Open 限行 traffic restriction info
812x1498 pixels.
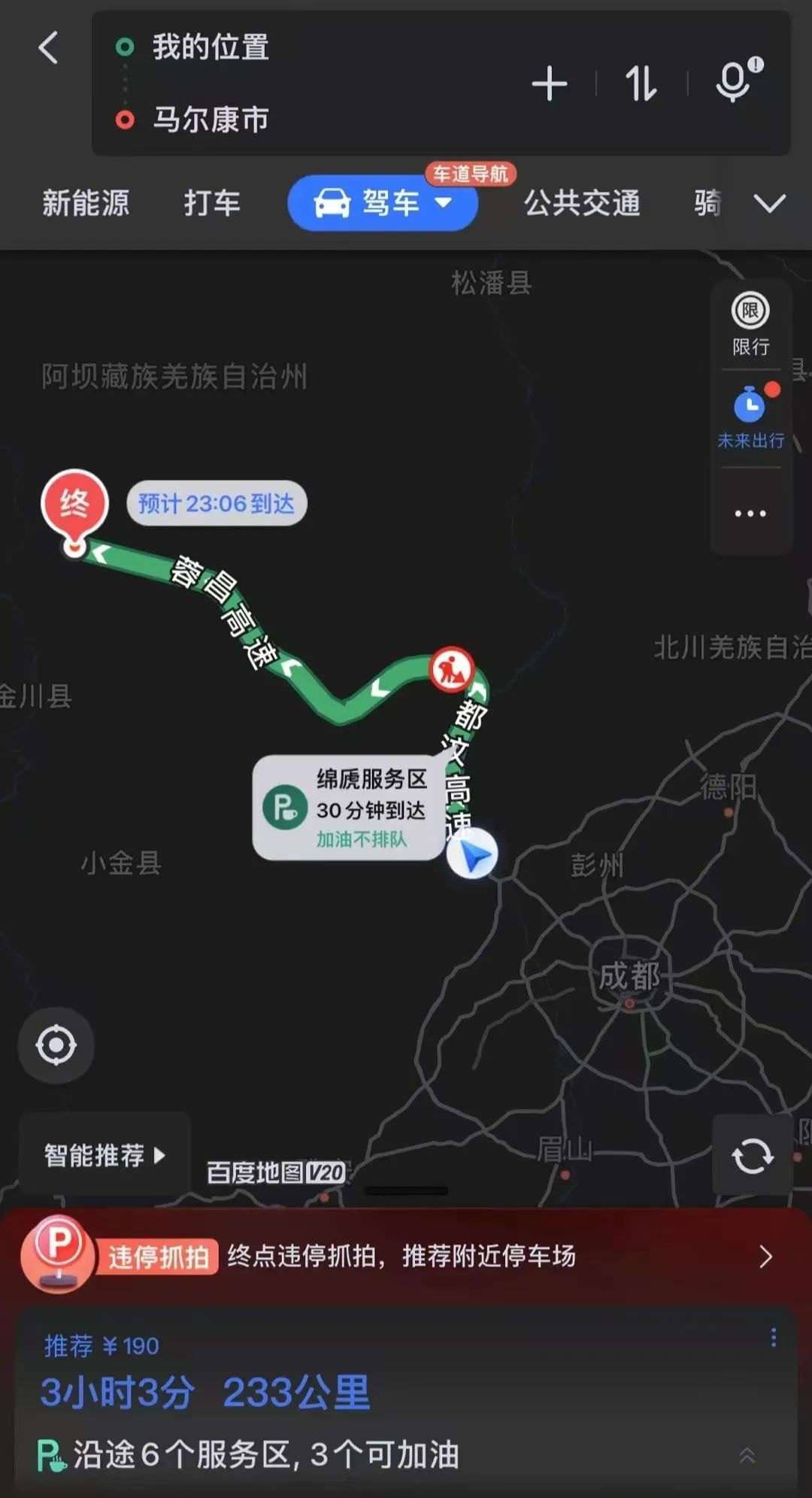click(x=750, y=324)
